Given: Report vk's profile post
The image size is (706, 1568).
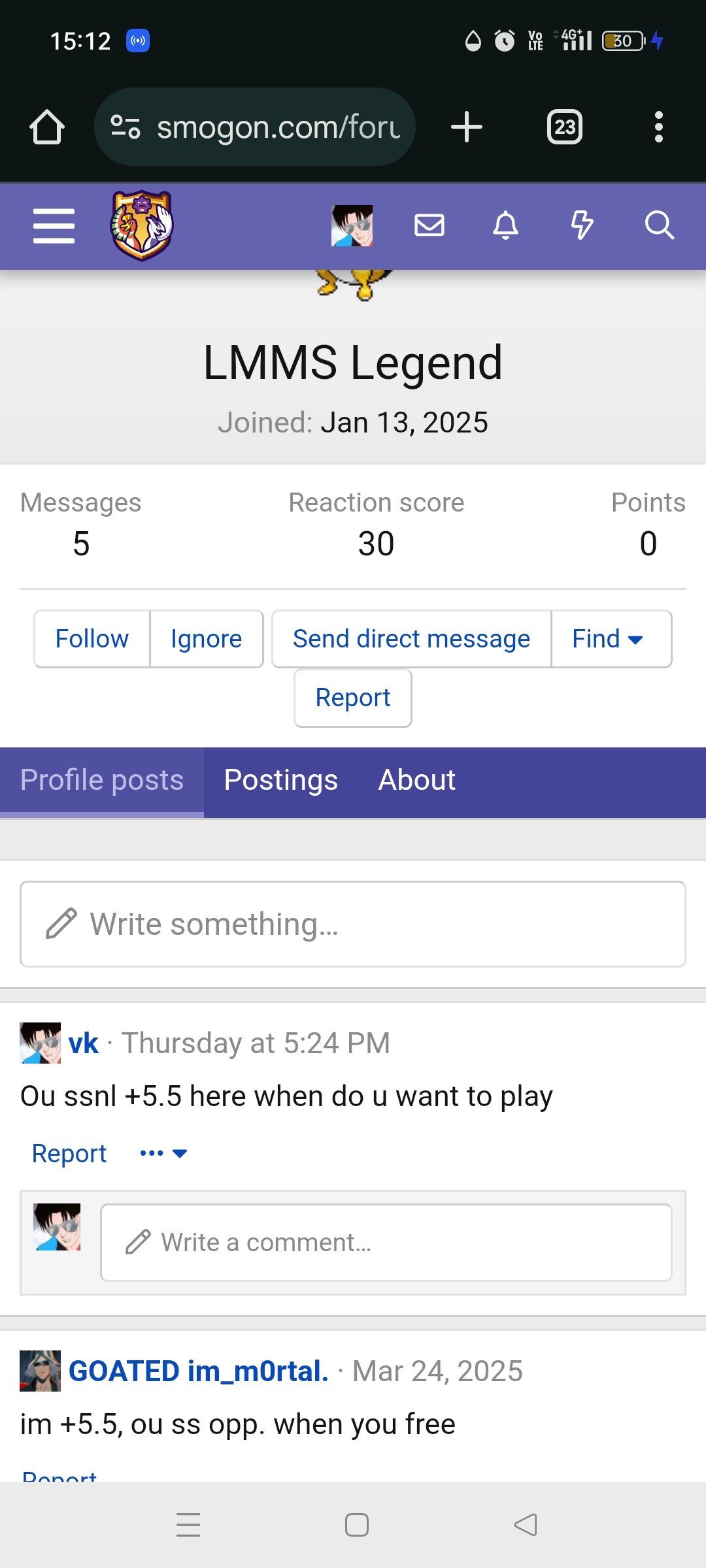Looking at the screenshot, I should click(69, 1154).
